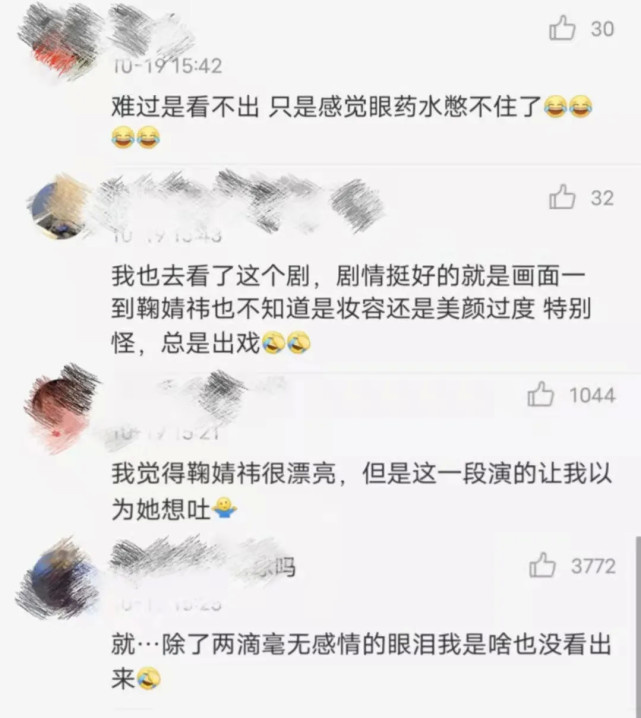Like the comment with 30 likes
This screenshot has height=718, width=641.
coord(563,29)
